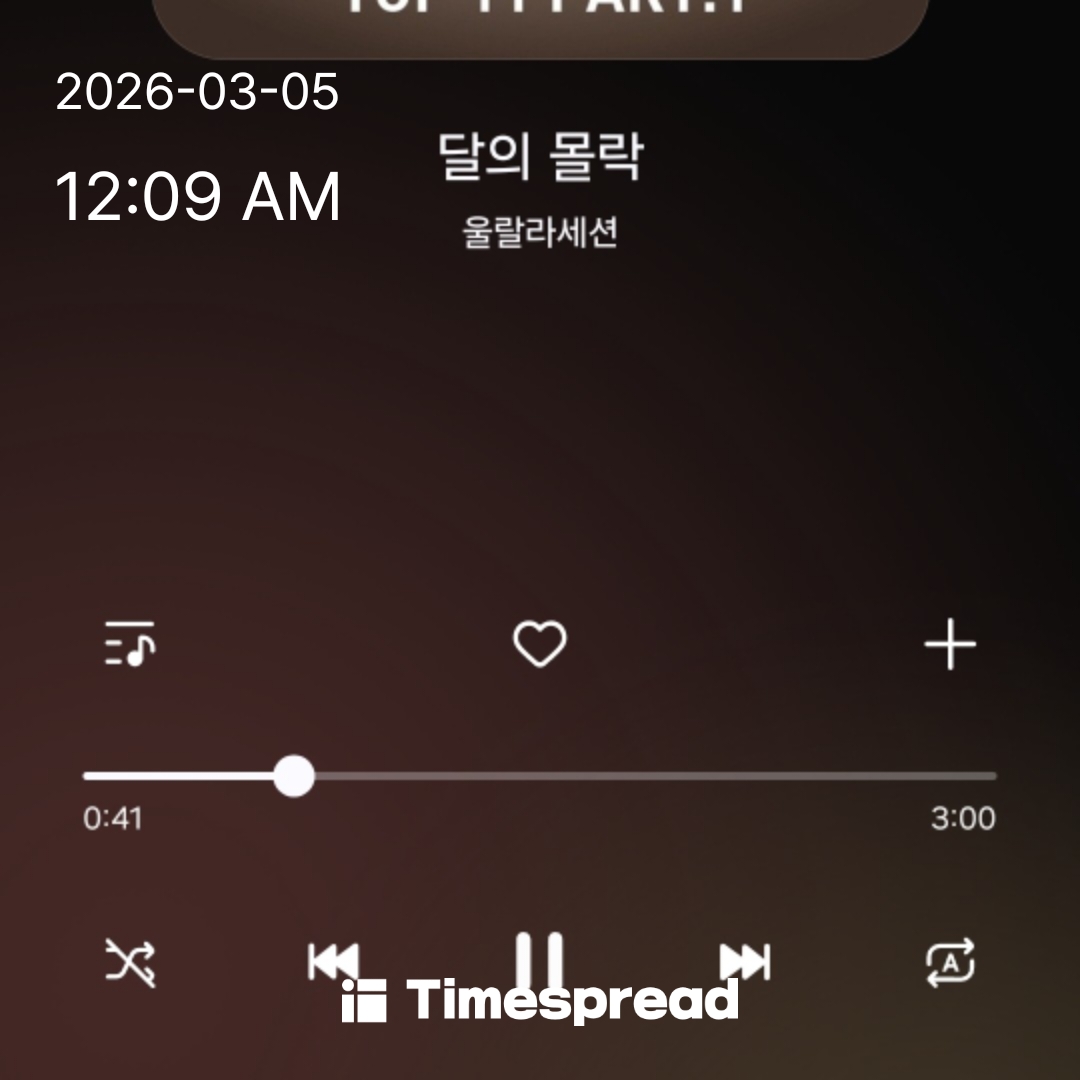The width and height of the screenshot is (1080, 1080).
Task: Add this song with the plus icon
Action: tap(949, 644)
